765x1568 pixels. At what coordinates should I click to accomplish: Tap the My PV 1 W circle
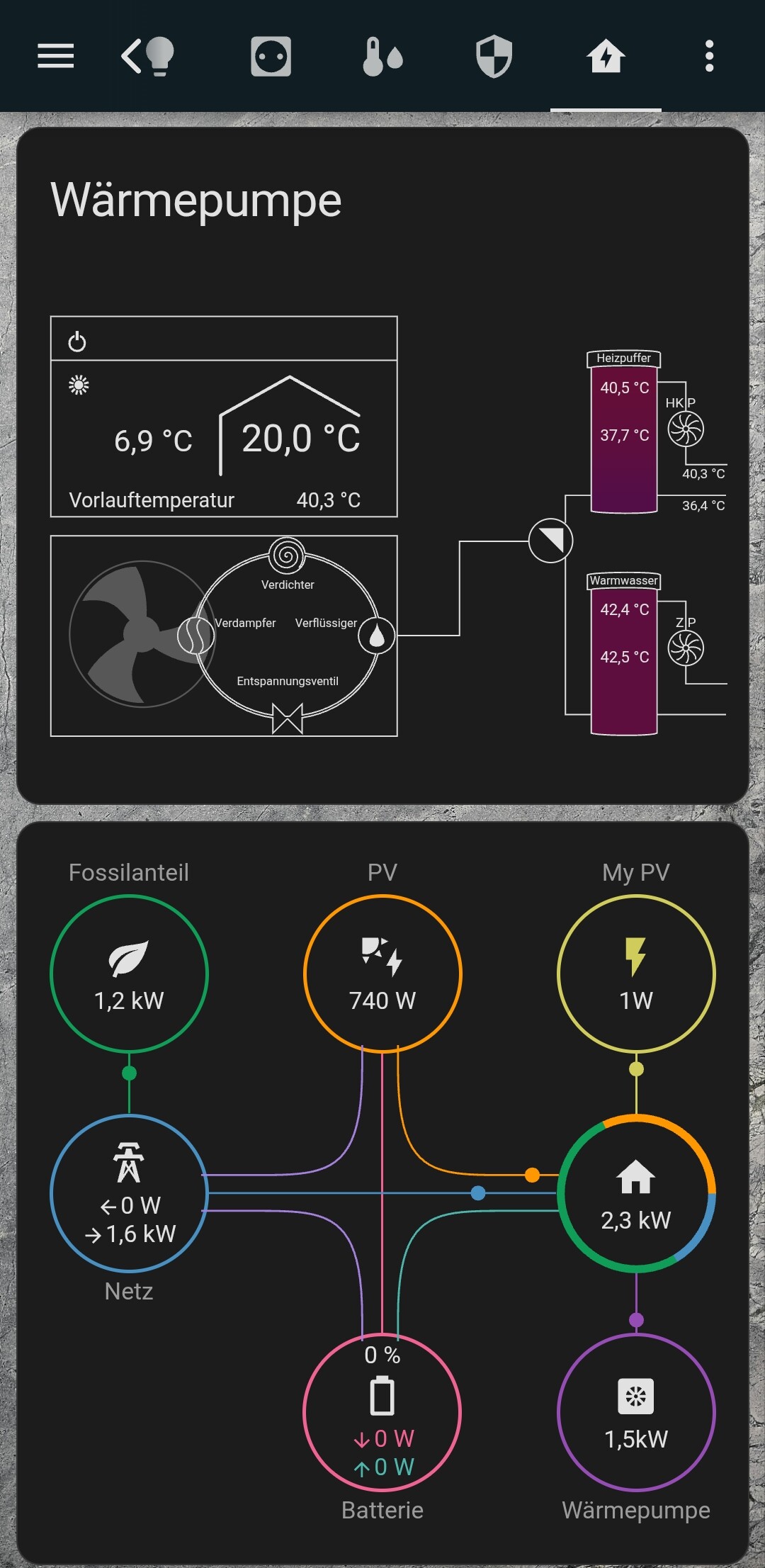[636, 974]
